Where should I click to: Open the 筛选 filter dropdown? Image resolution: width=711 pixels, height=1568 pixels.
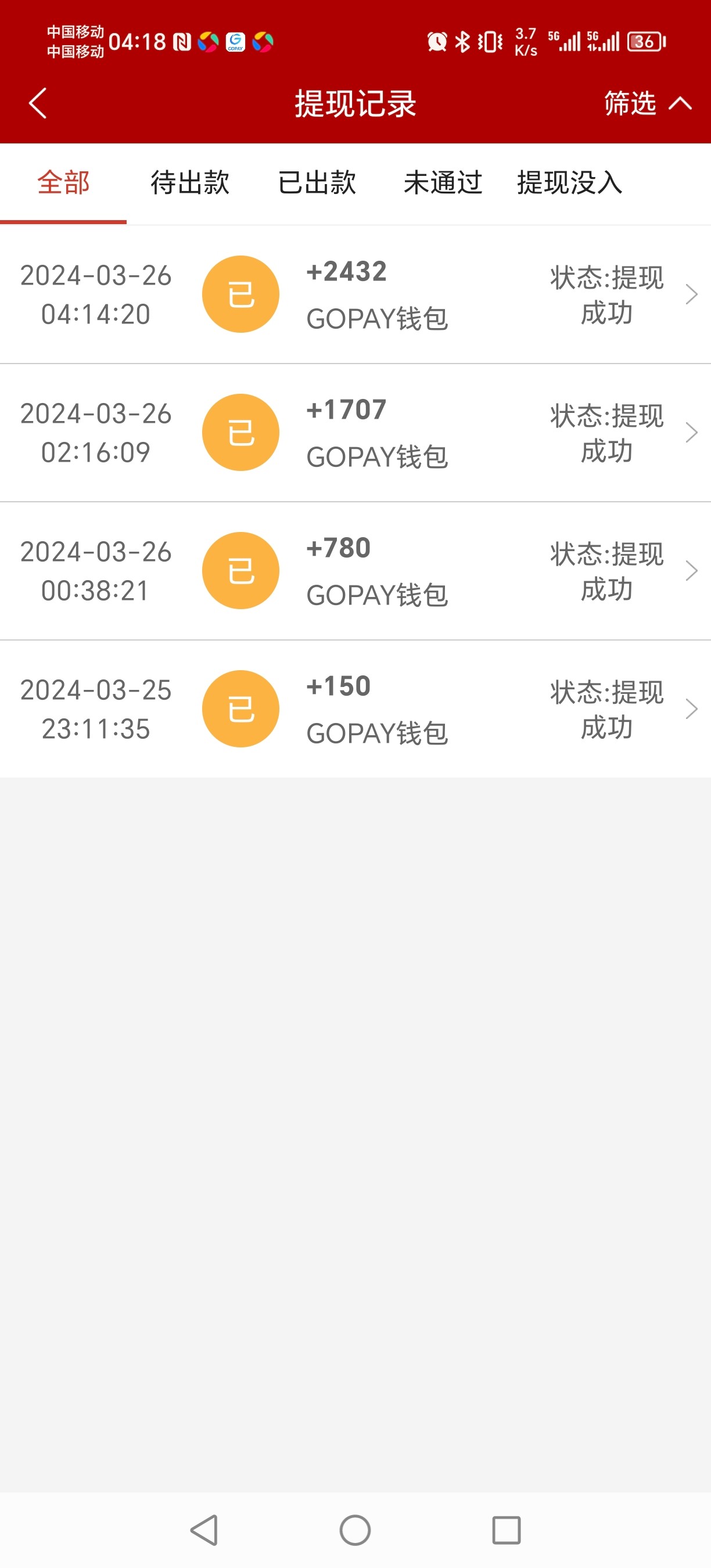(647, 103)
